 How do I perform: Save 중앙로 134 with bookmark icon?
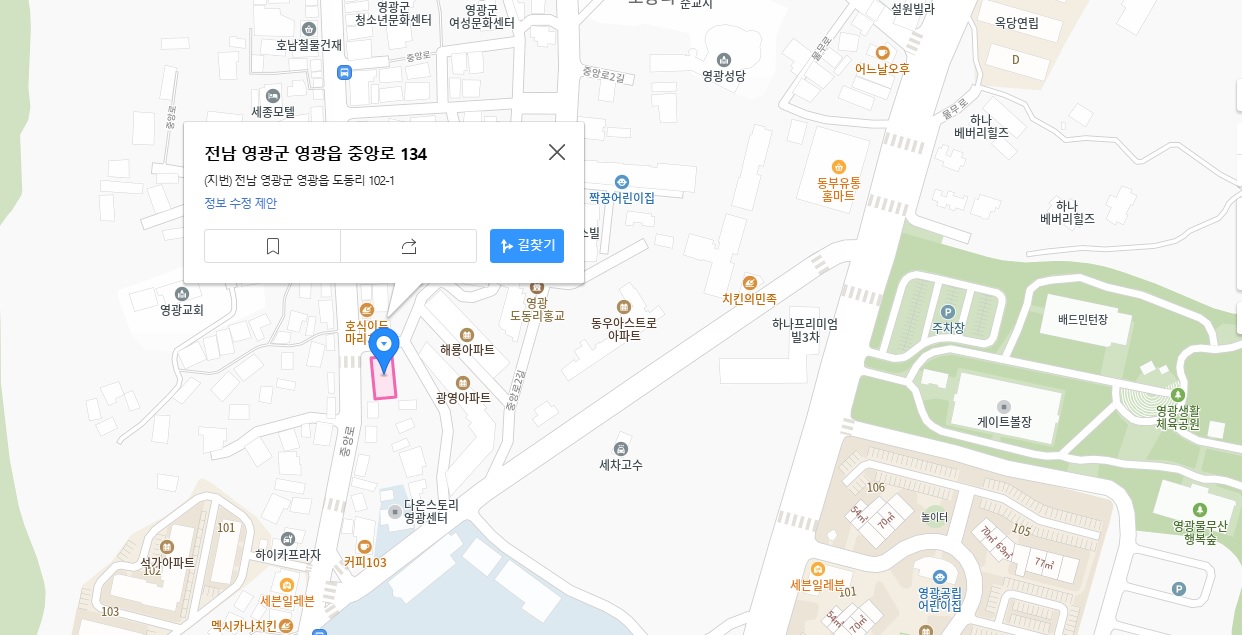coord(273,246)
